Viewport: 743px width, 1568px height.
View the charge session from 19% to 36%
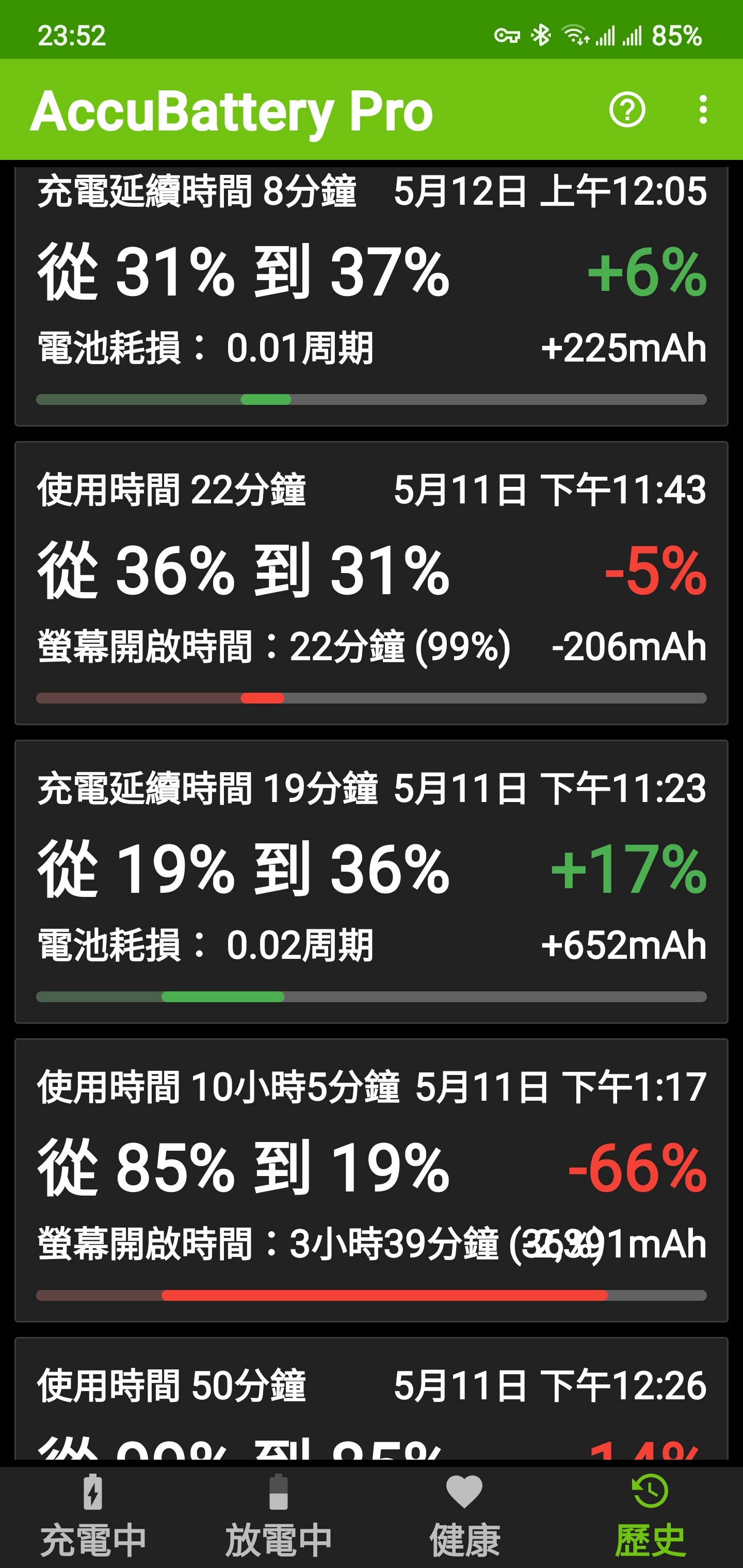[x=372, y=882]
